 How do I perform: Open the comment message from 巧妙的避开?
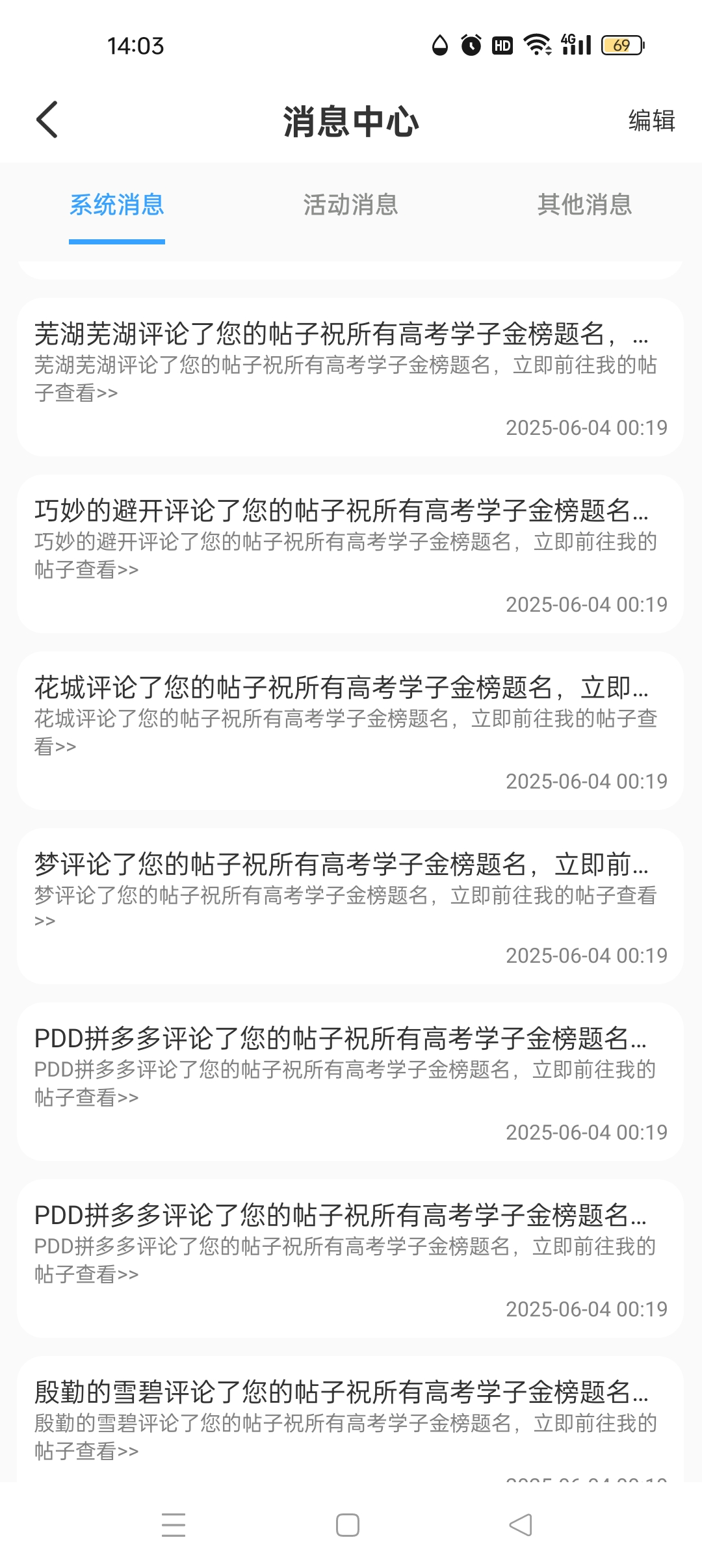350,554
